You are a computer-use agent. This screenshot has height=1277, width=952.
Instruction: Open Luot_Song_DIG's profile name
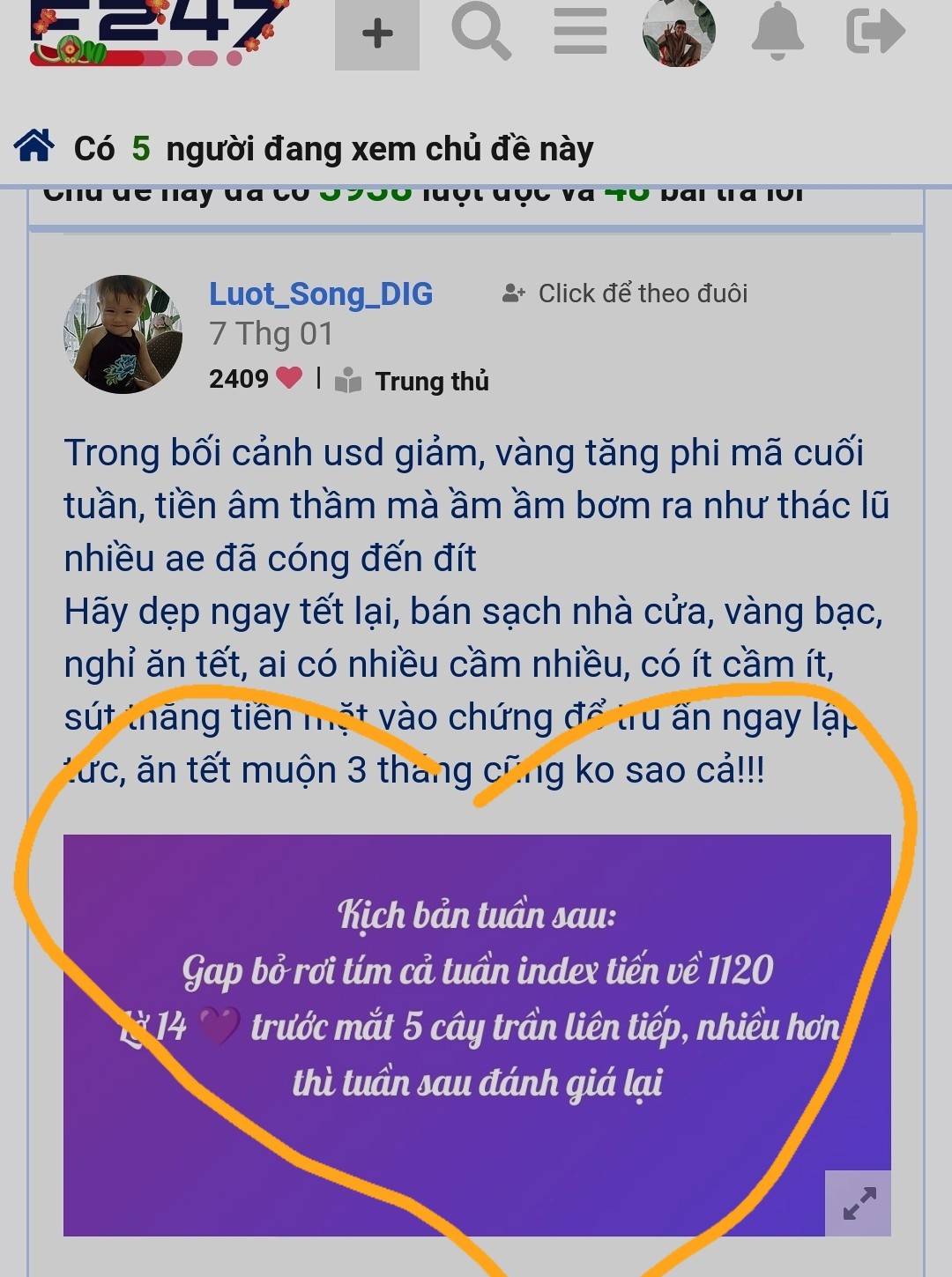click(x=321, y=293)
